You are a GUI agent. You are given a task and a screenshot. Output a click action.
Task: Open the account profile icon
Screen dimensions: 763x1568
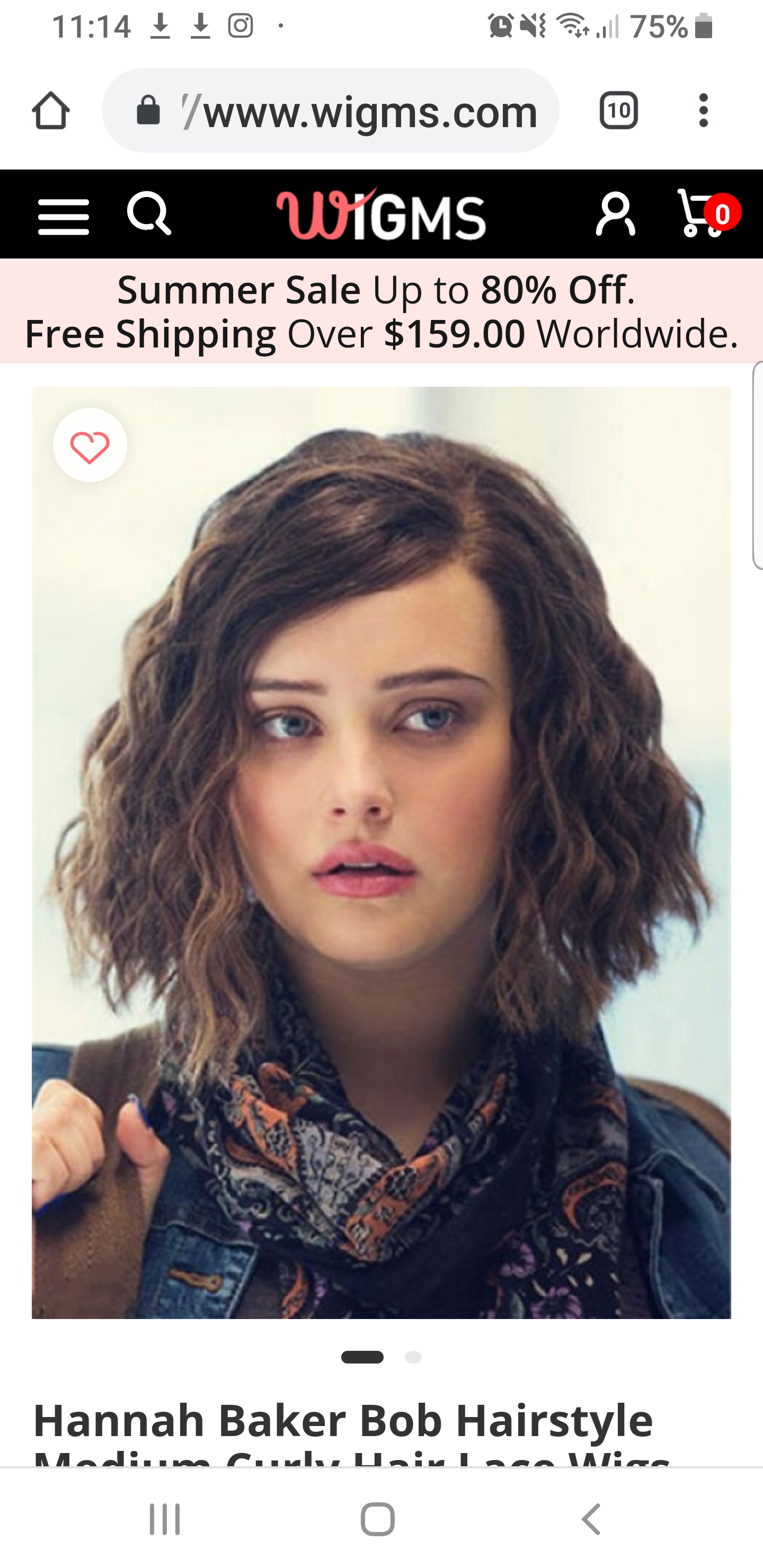(x=615, y=214)
